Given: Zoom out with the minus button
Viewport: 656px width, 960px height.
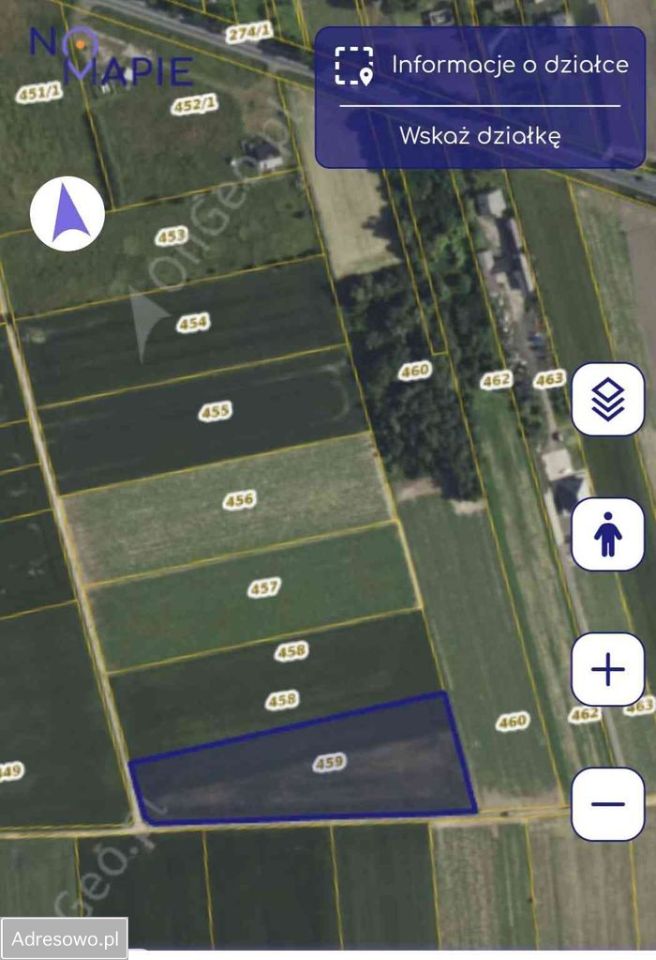Looking at the screenshot, I should pyautogui.click(x=608, y=804).
